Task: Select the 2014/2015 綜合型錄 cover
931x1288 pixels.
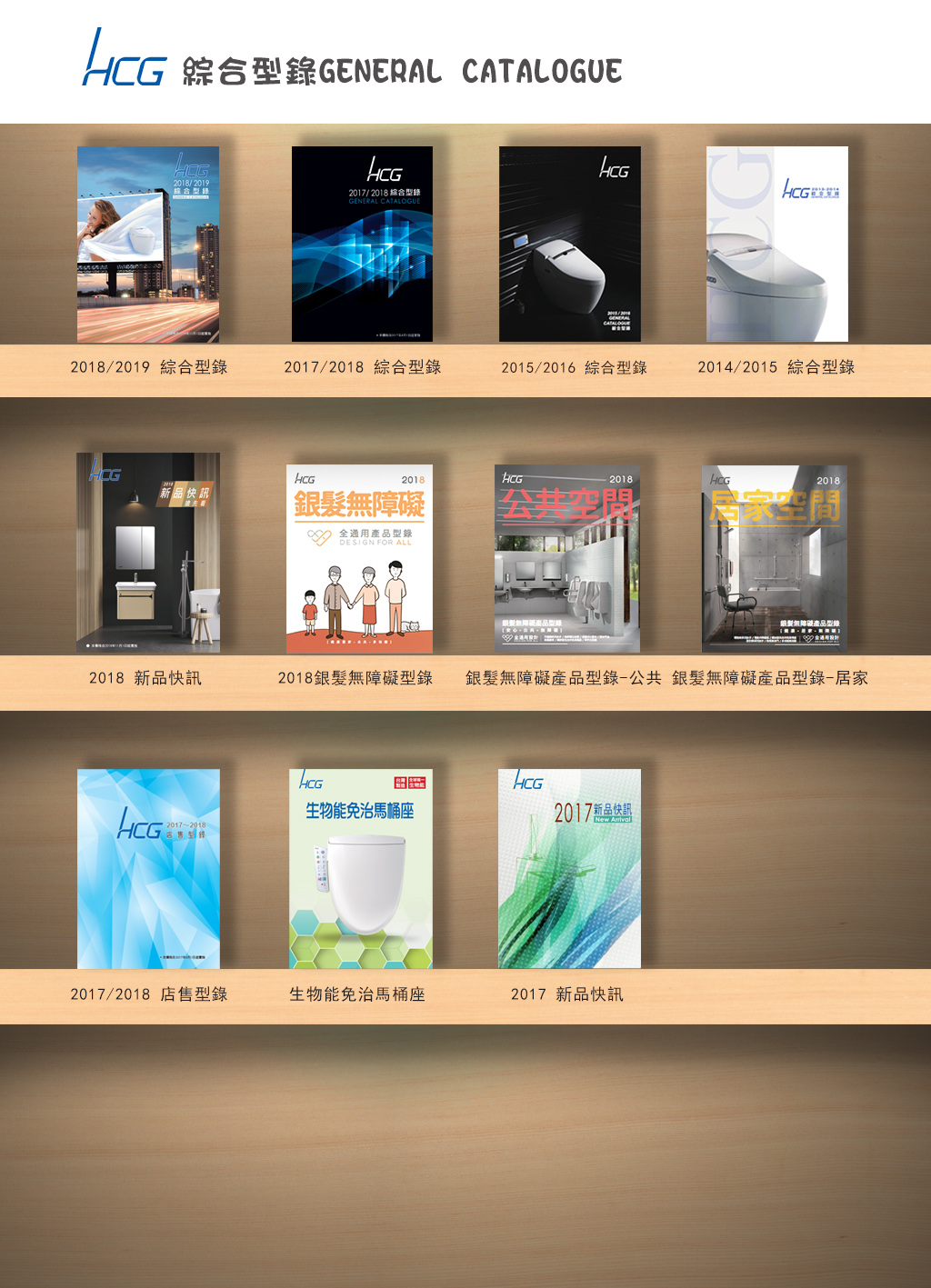Action: [777, 245]
